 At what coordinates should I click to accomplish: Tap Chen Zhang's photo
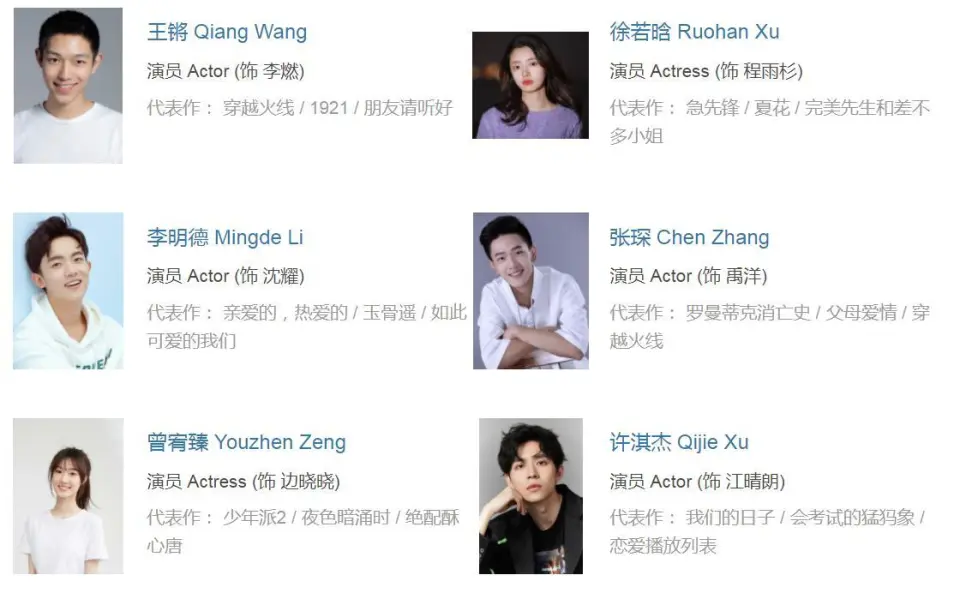[530, 291]
